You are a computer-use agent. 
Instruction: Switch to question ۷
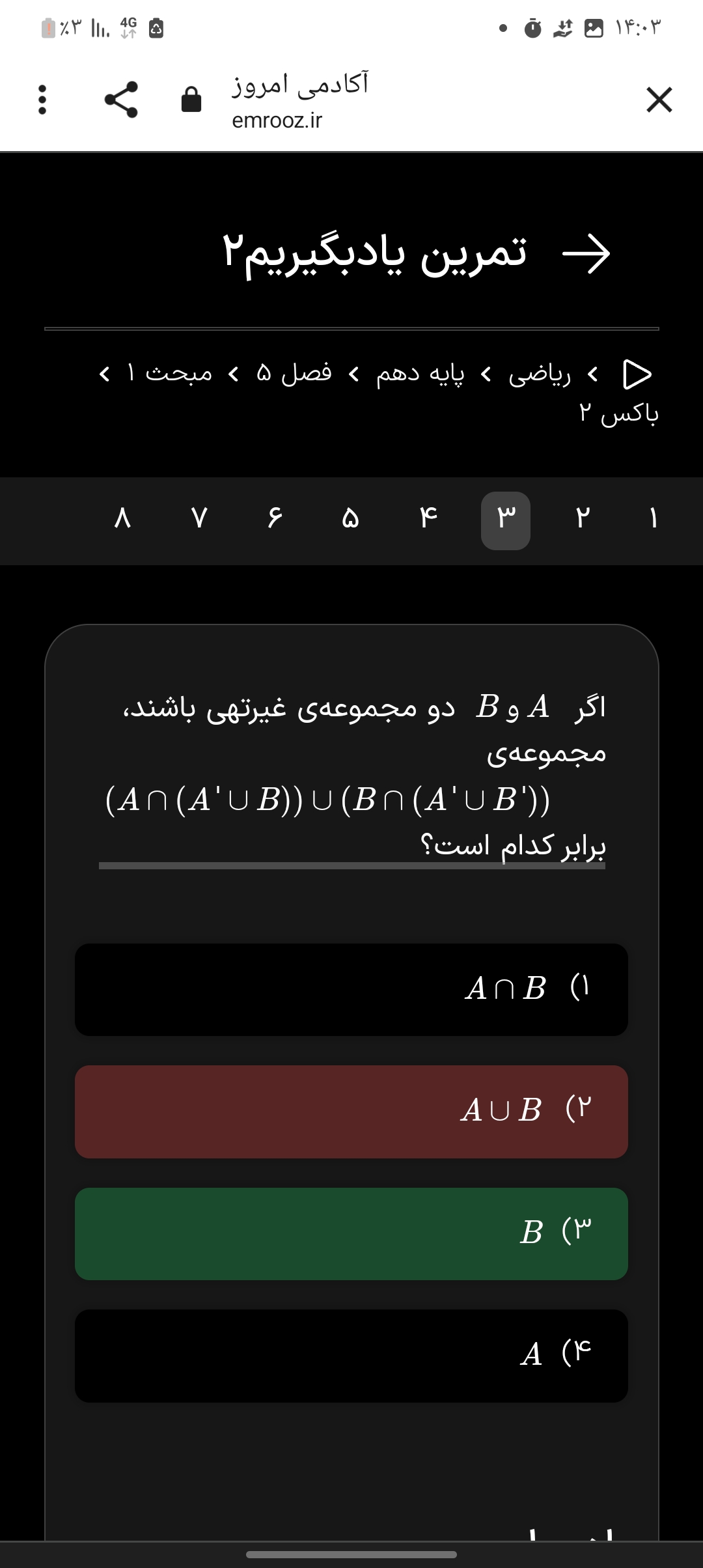click(x=199, y=520)
